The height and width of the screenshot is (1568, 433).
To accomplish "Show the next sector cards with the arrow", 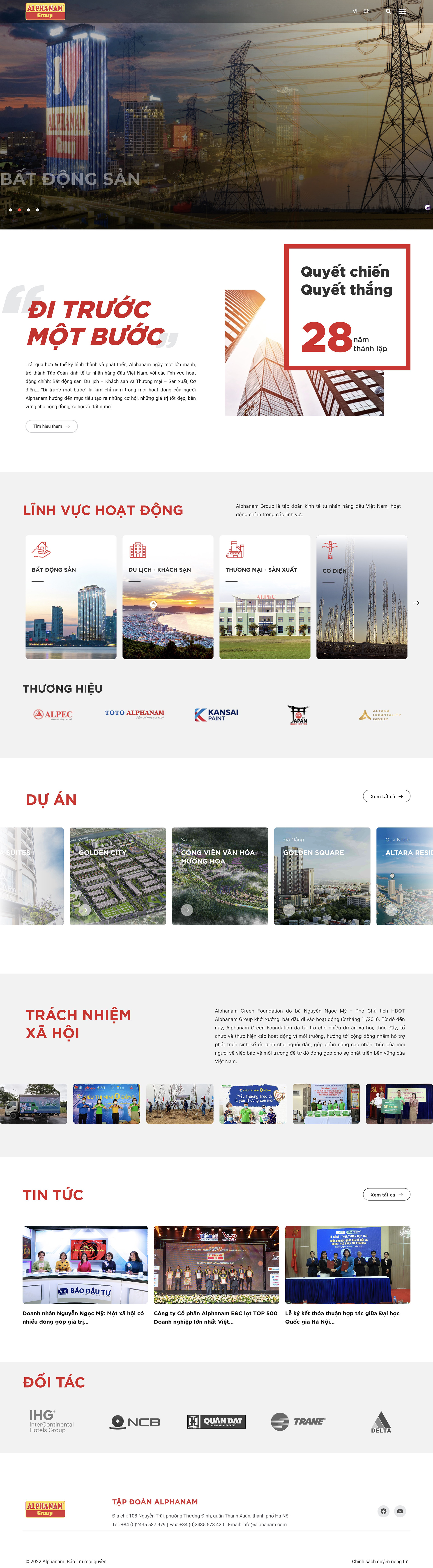I will point(417,603).
